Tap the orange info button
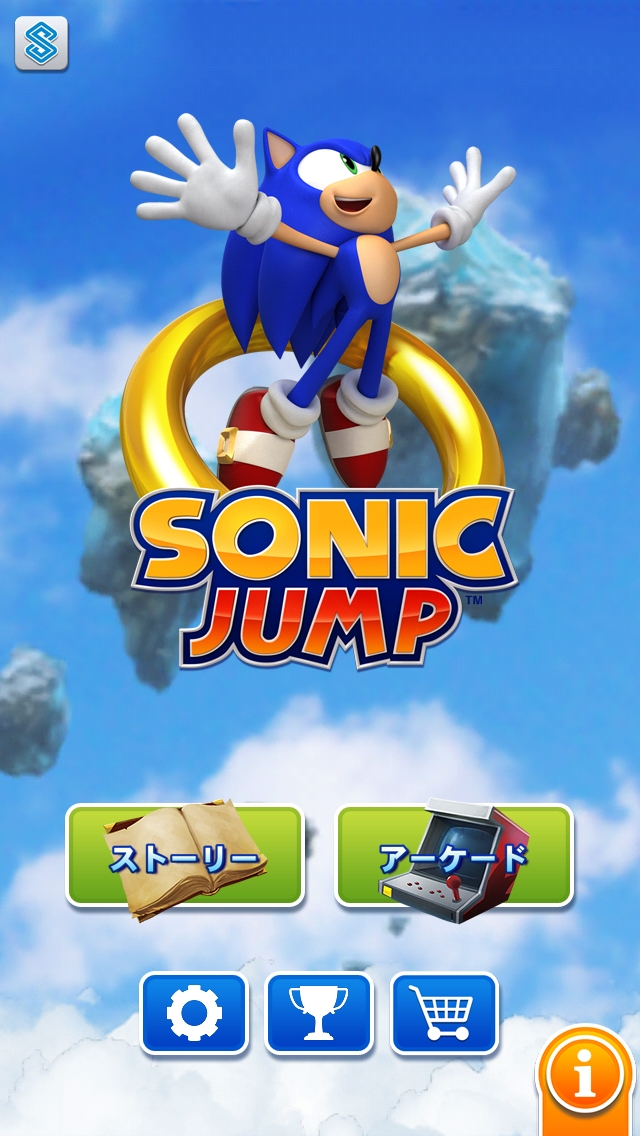Image resolution: width=640 pixels, height=1136 pixels. 586,1078
